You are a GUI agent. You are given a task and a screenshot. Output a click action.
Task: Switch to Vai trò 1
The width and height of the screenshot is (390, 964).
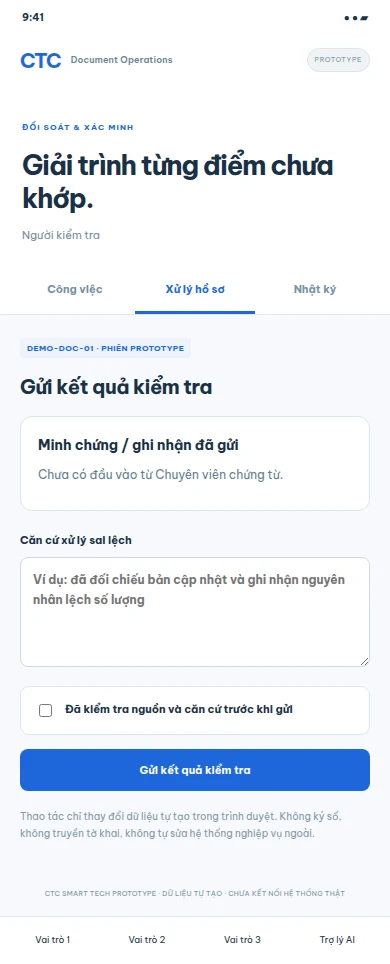pos(53,939)
